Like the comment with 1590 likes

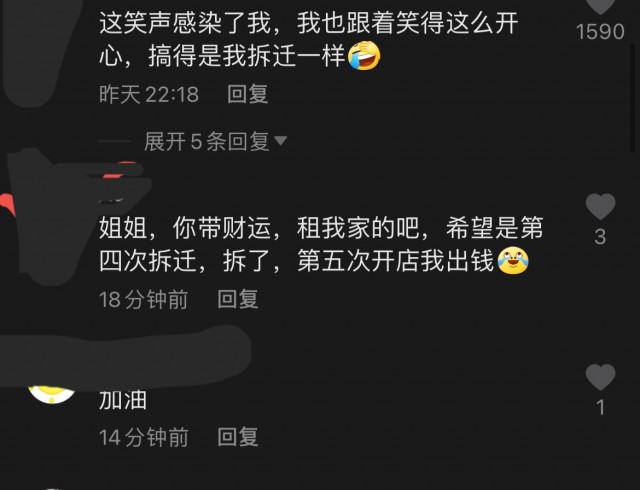[600, 8]
